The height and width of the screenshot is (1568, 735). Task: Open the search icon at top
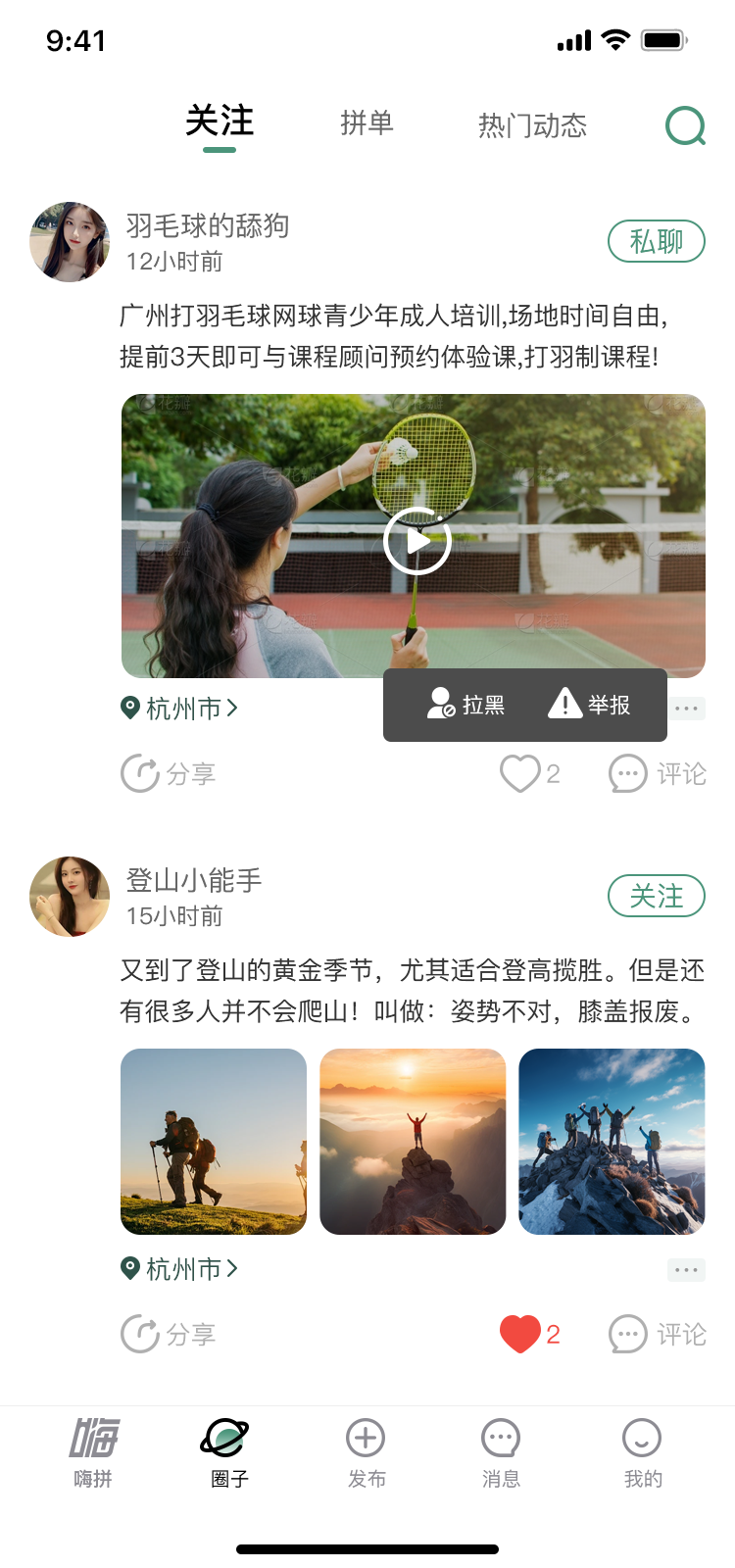(x=686, y=125)
